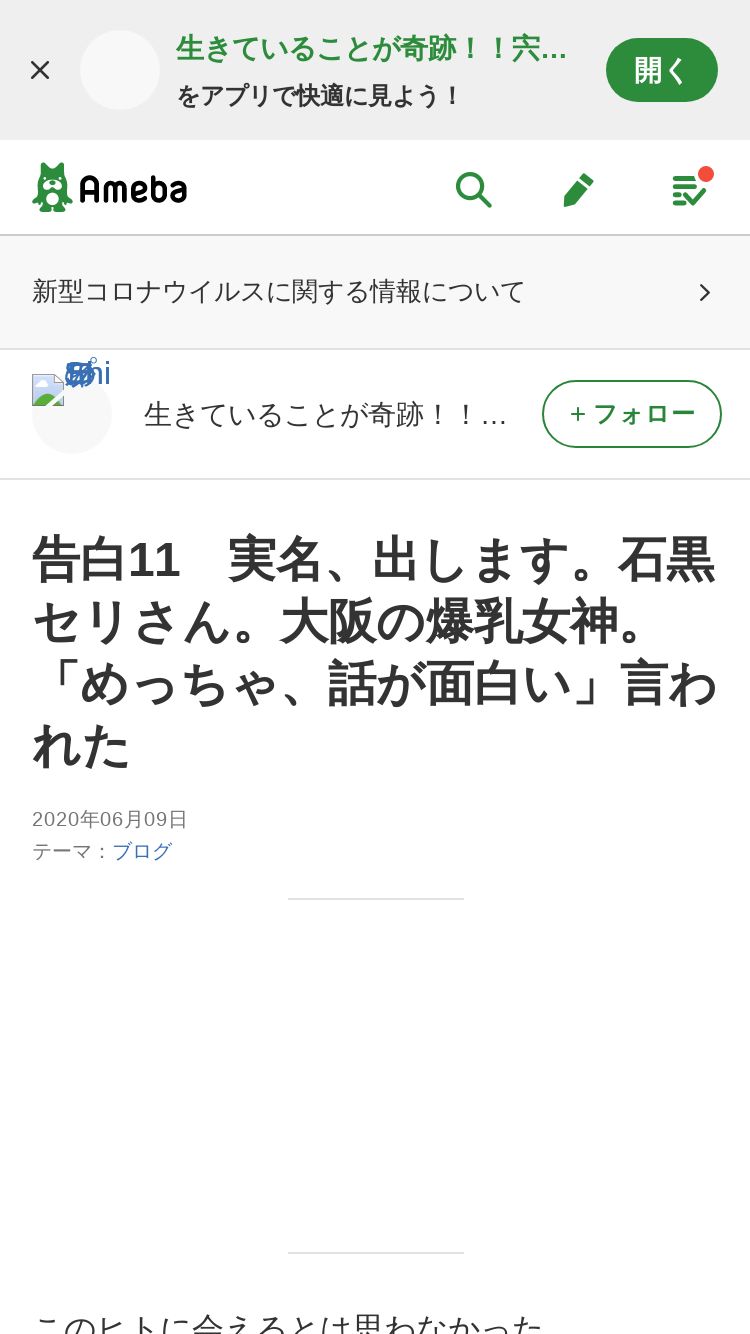Follow this blog with フォロー button
Image resolution: width=750 pixels, height=1334 pixels.
[632, 414]
